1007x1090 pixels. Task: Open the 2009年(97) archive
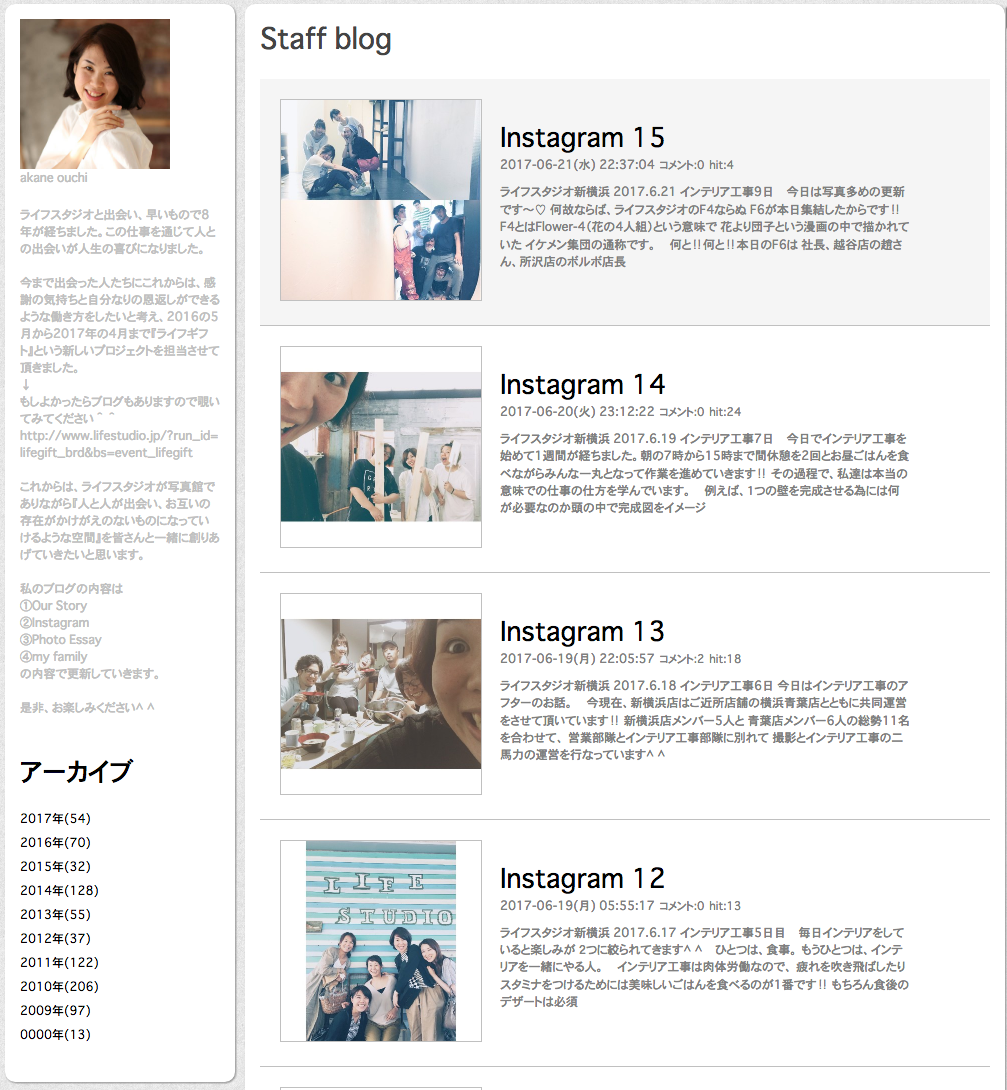coord(55,1011)
